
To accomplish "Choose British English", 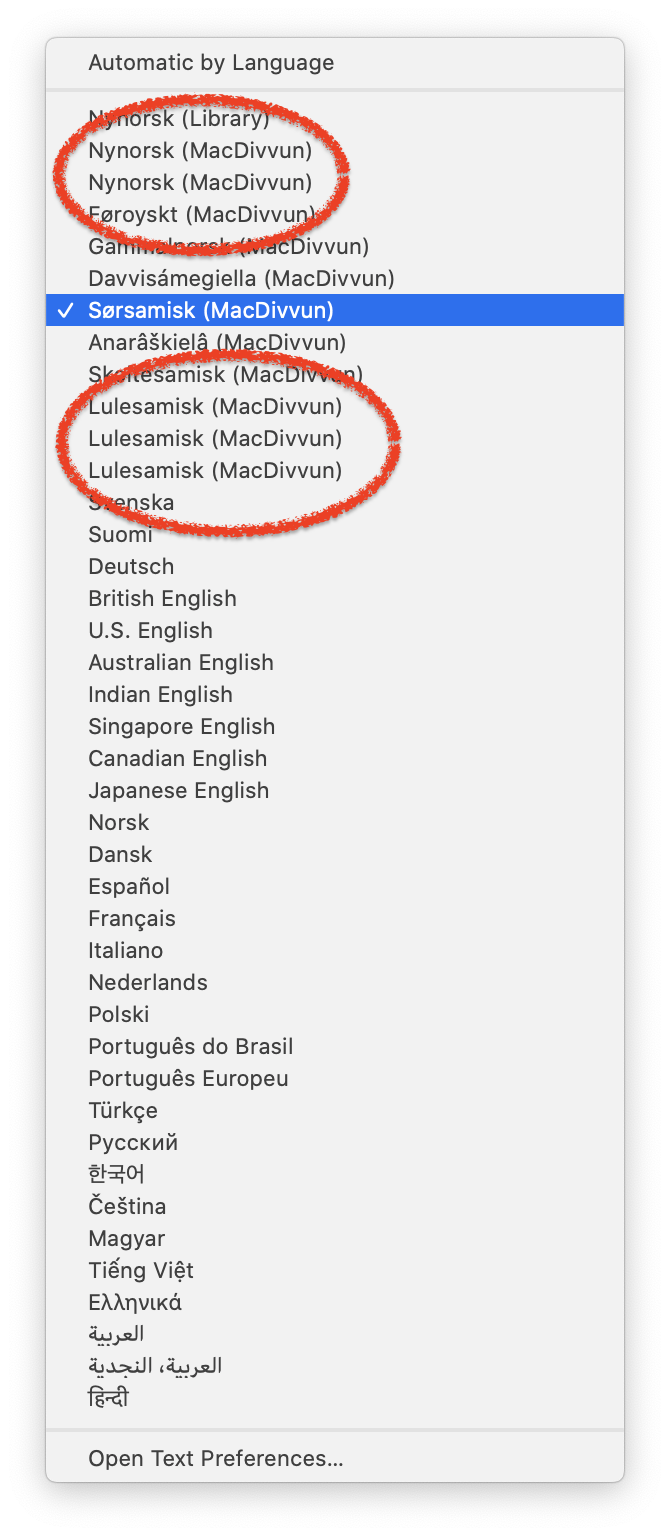I will (162, 598).
